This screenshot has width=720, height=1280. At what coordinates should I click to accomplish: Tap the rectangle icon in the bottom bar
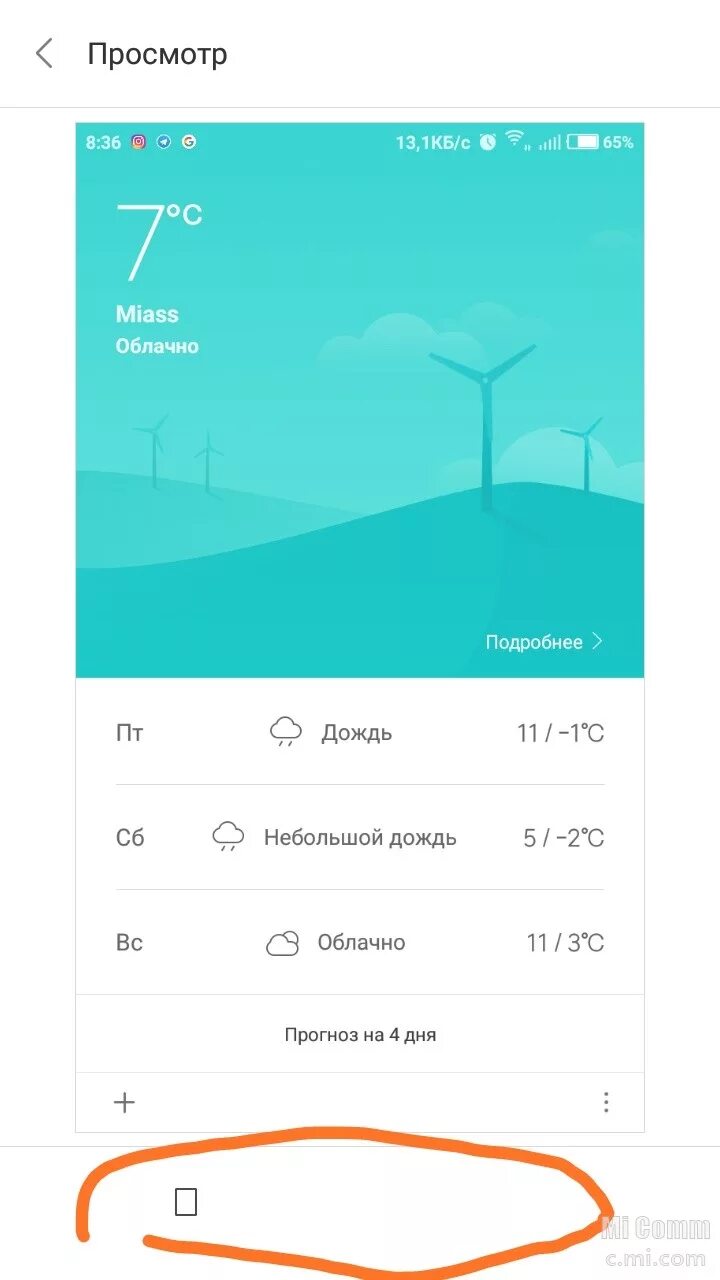(185, 1201)
